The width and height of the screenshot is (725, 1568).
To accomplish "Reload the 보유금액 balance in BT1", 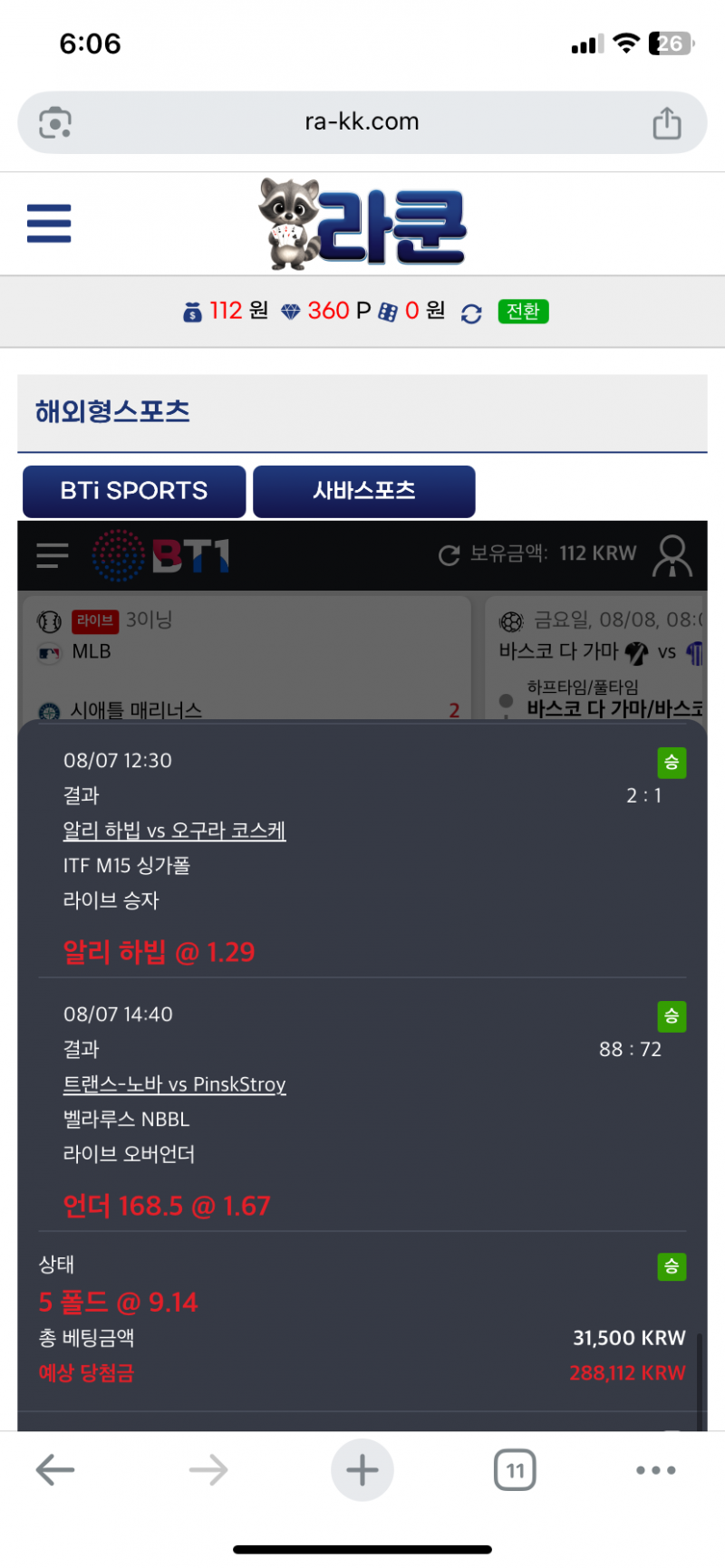I will pos(449,555).
